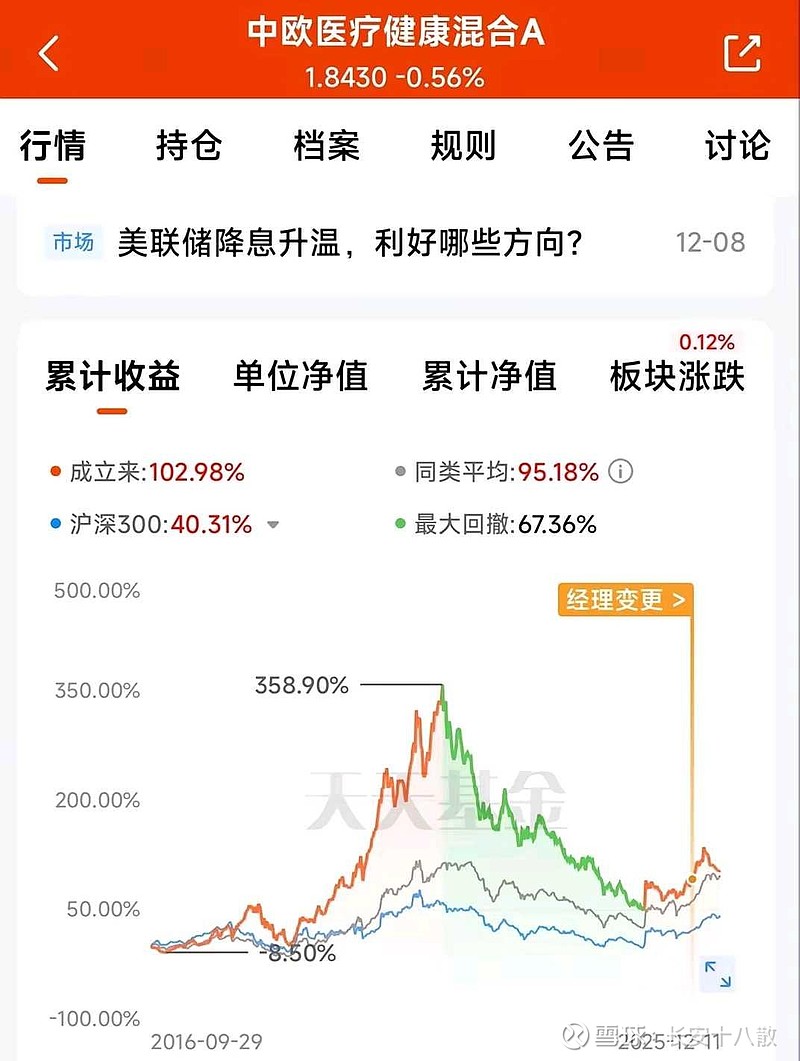Click the 累计净值 view label
This screenshot has height=1061, width=800.
click(490, 378)
